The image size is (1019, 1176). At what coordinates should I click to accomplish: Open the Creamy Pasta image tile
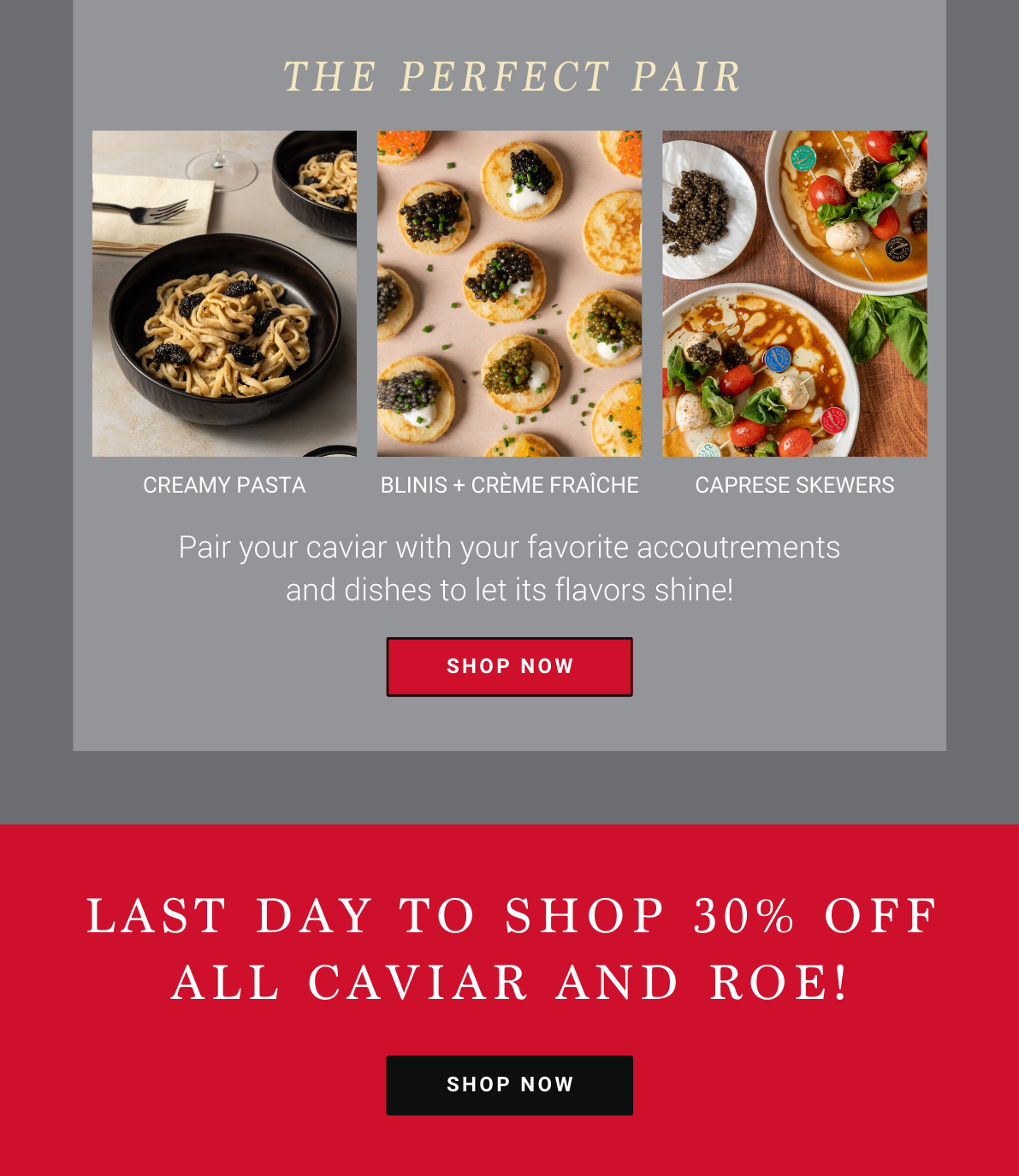tap(224, 293)
